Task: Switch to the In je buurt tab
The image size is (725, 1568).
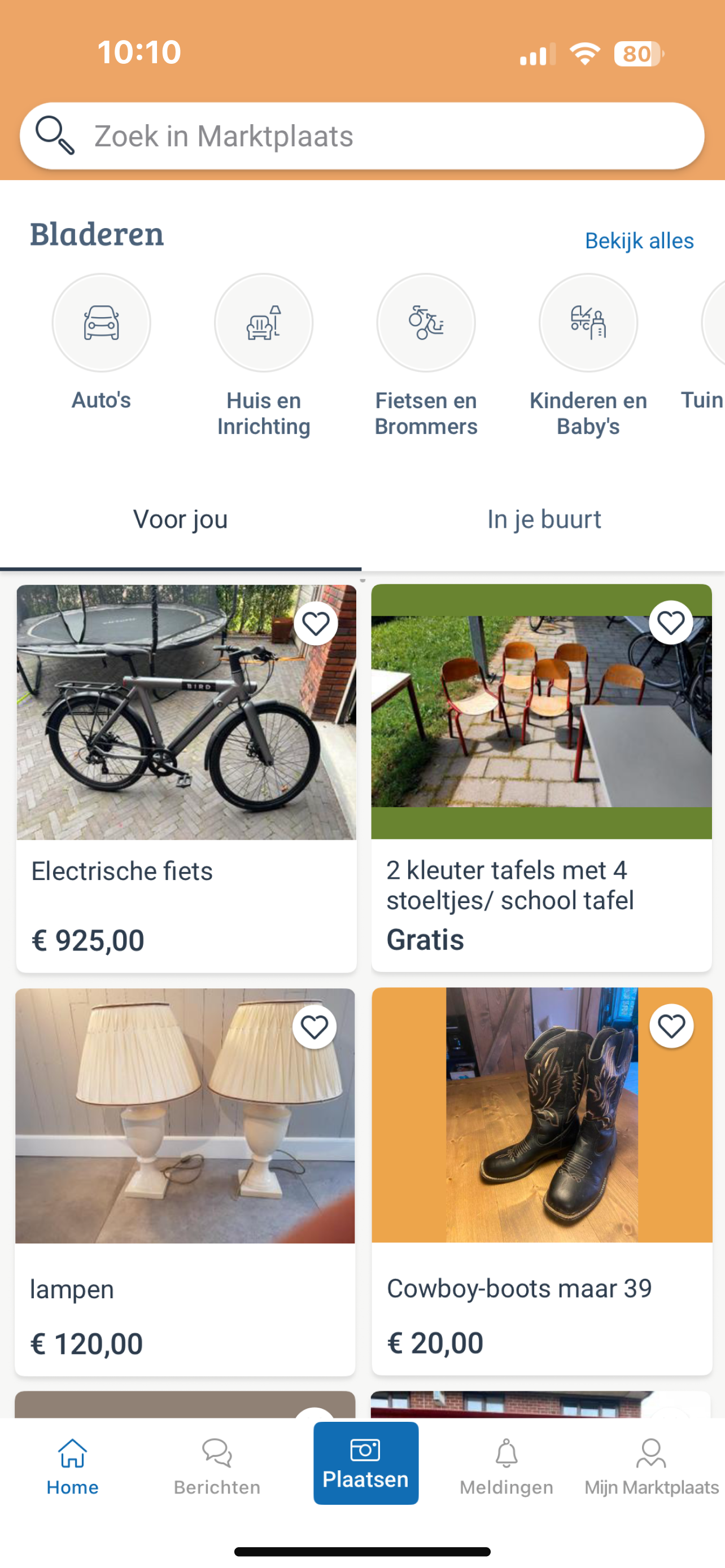Action: (x=544, y=519)
